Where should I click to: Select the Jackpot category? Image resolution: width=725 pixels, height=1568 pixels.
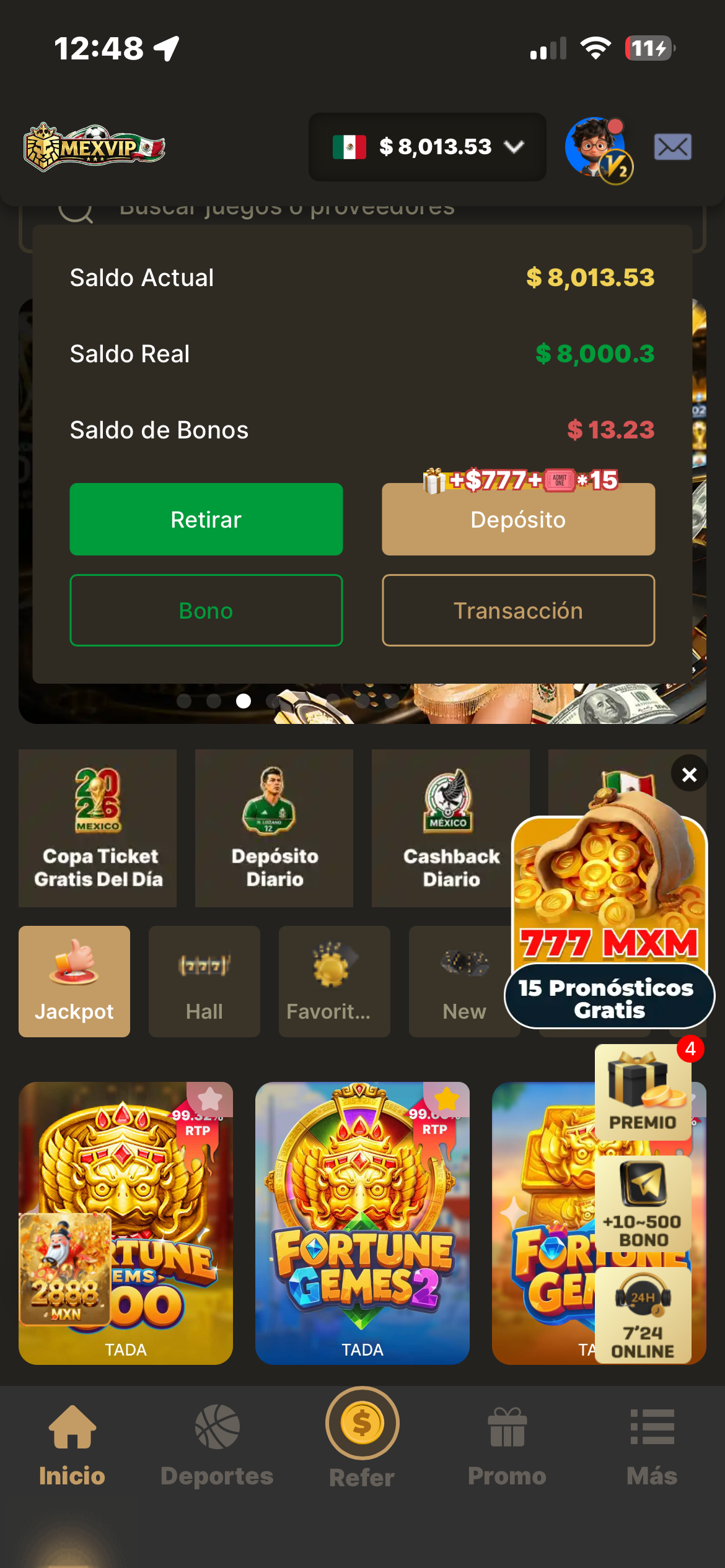pyautogui.click(x=74, y=982)
